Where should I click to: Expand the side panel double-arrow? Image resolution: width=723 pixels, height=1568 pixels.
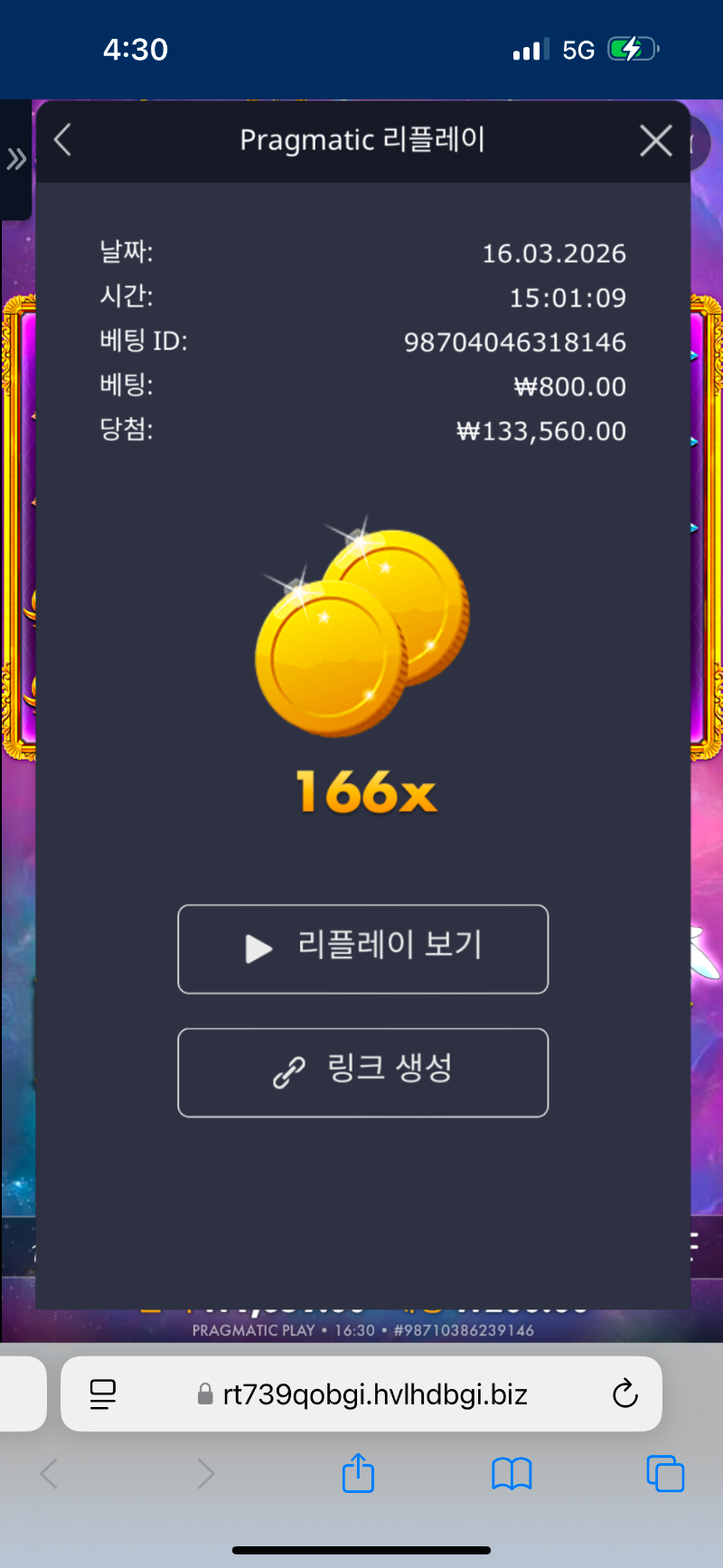[15, 159]
